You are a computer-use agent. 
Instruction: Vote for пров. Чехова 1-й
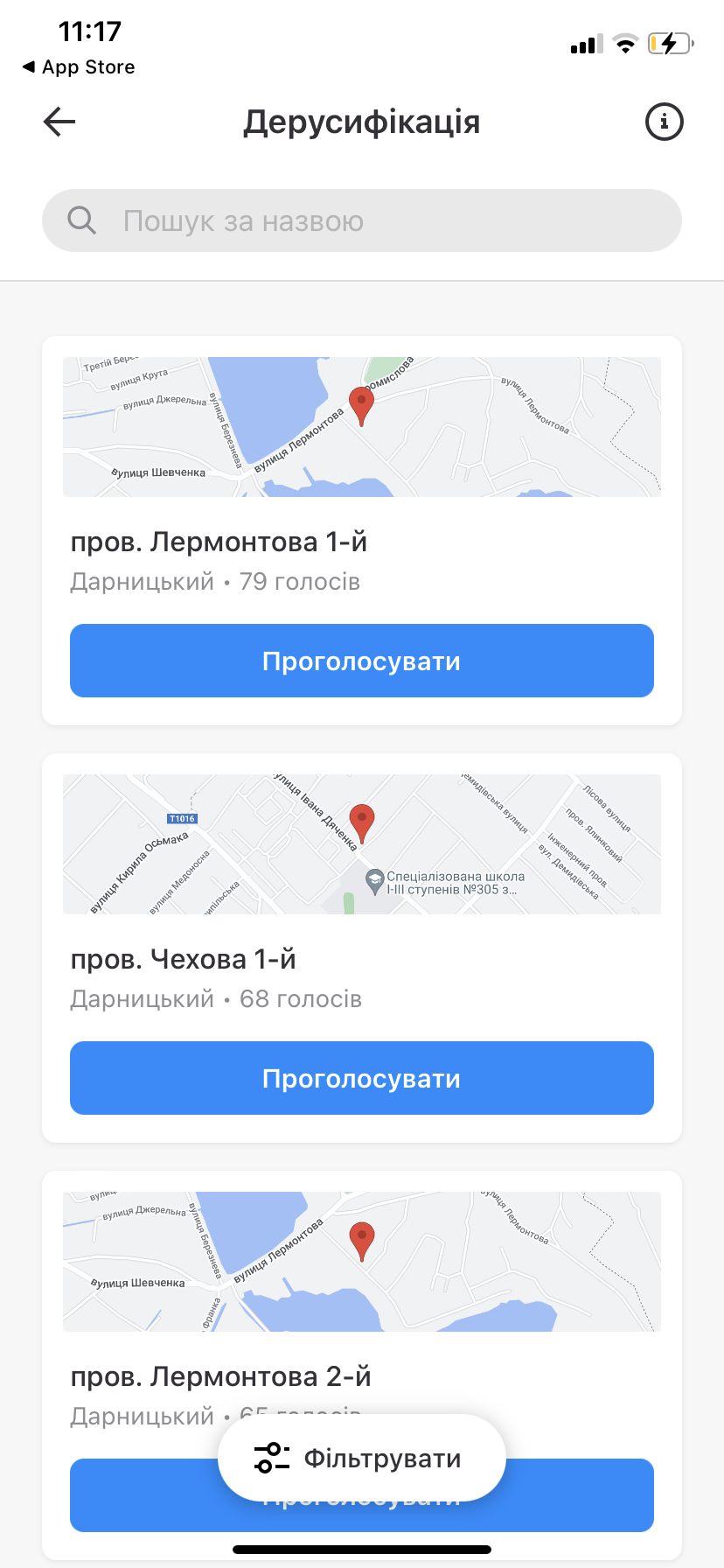(362, 1078)
